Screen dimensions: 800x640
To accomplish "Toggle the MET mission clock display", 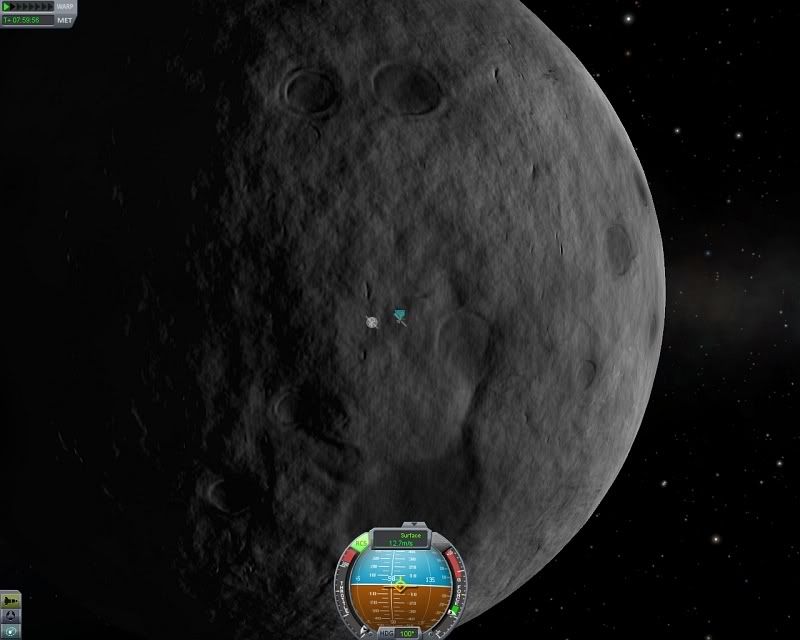I will (65, 20).
